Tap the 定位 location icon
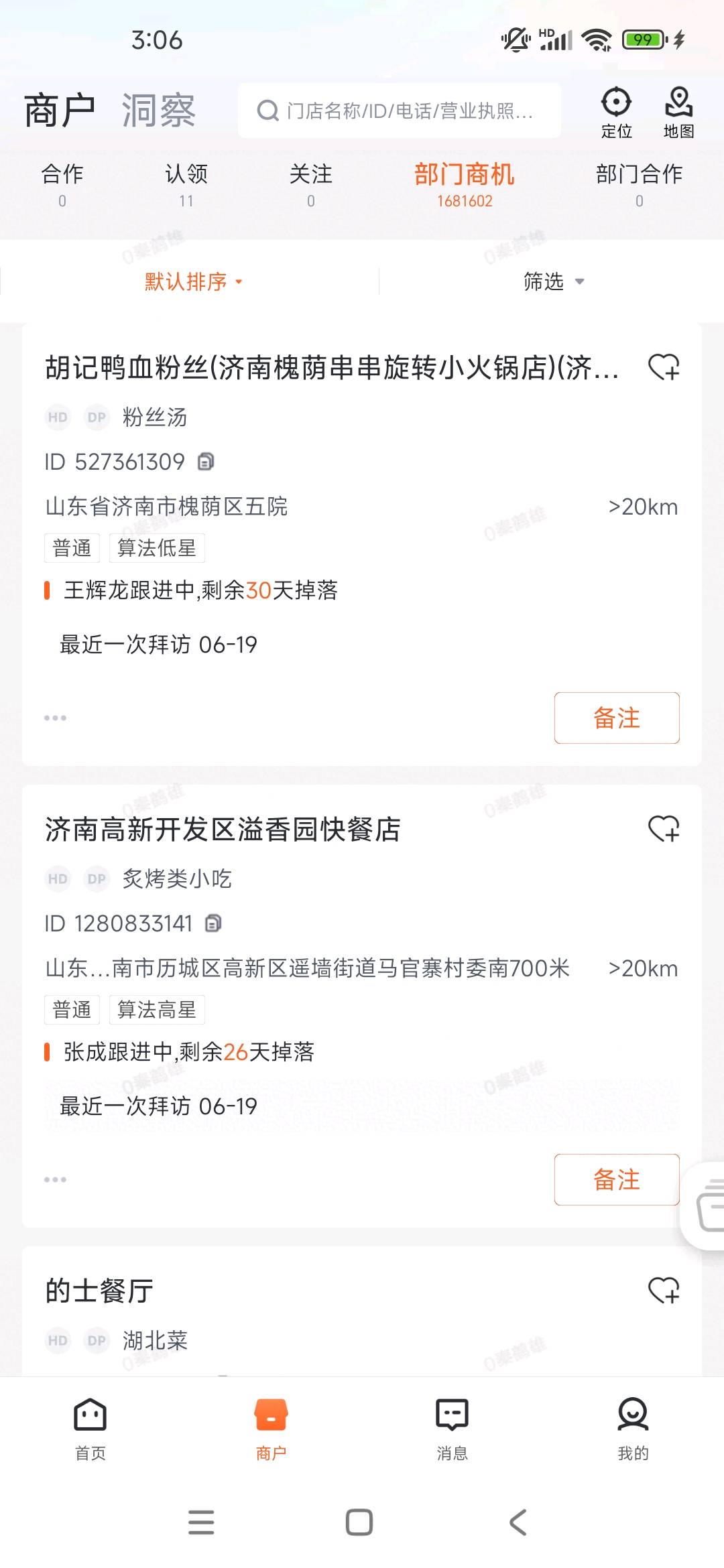This screenshot has width=724, height=1568. 616,112
